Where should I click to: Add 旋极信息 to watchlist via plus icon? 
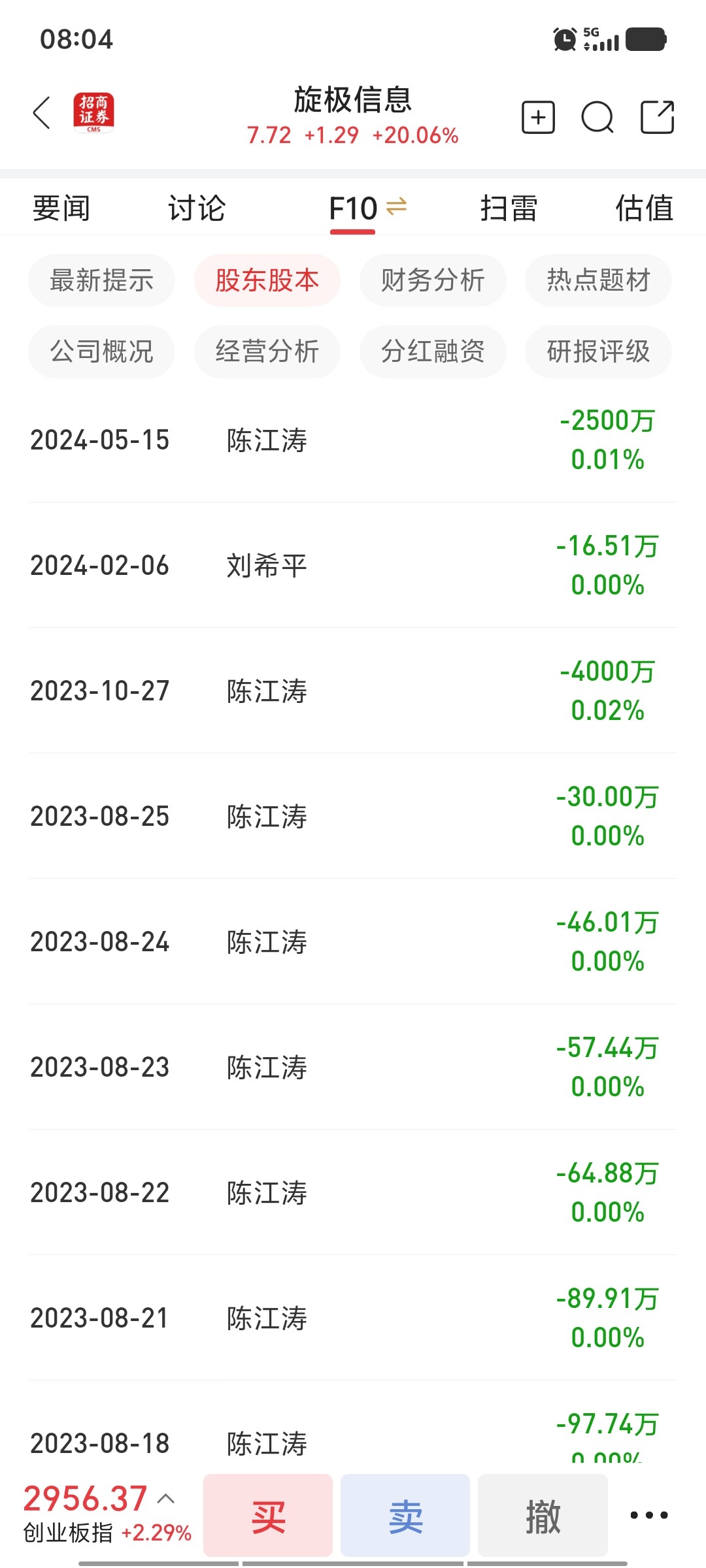[538, 118]
